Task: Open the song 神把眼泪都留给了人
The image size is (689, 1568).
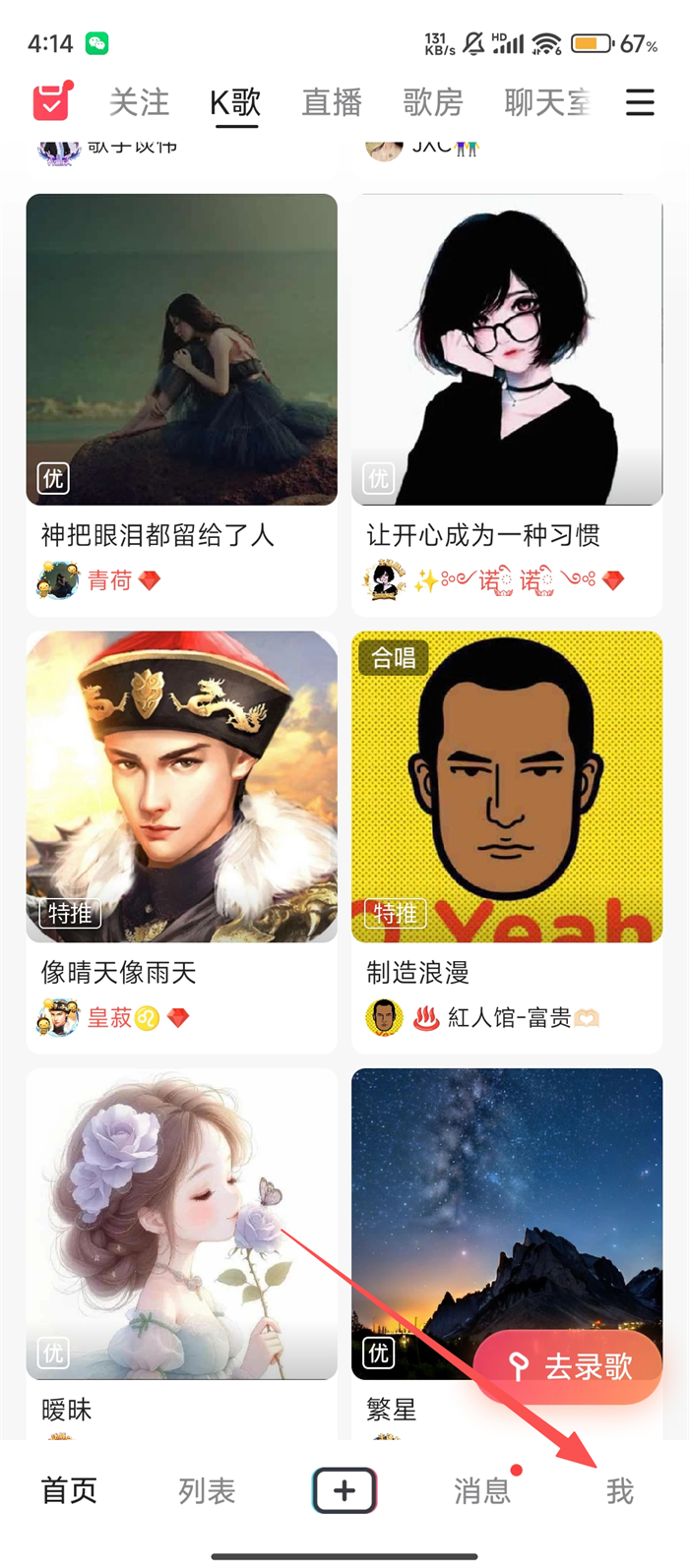Action: pyautogui.click(x=182, y=350)
